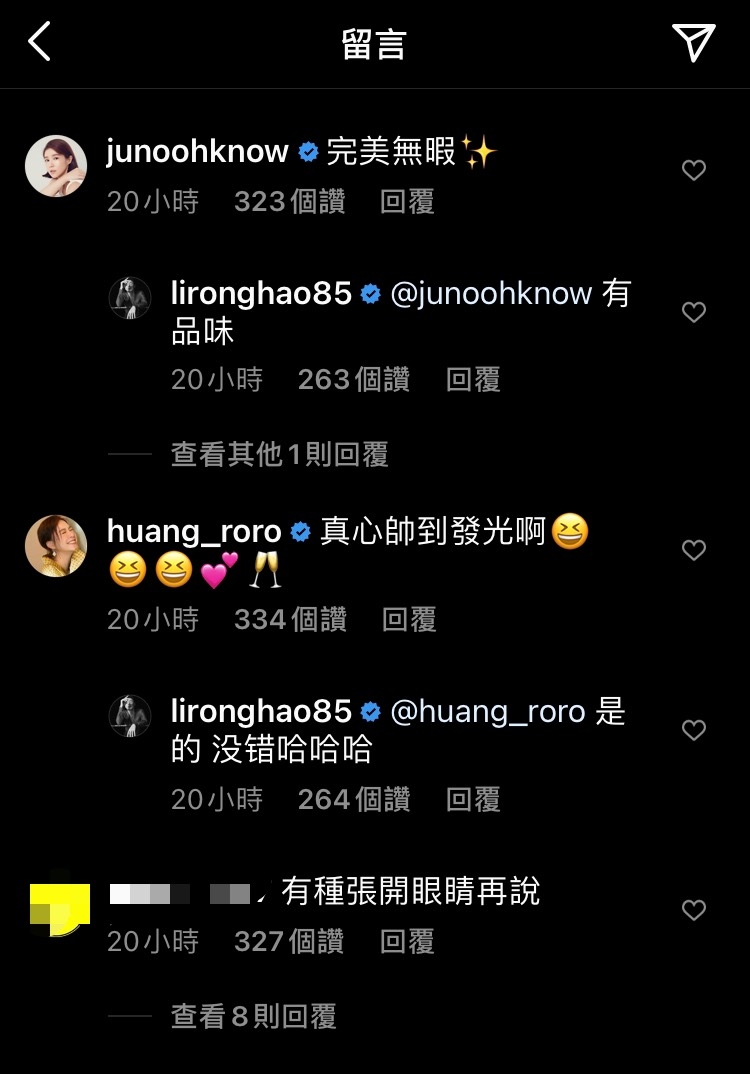Tap lironghao85's avatar
Screen dimensions: 750x1074
coord(130,297)
